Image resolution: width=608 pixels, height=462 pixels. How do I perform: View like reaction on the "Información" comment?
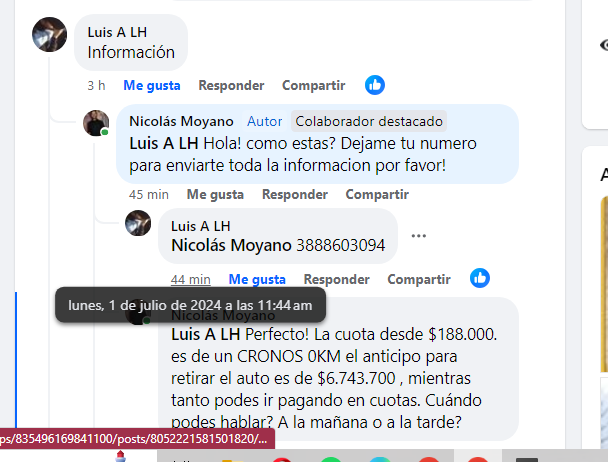point(375,85)
